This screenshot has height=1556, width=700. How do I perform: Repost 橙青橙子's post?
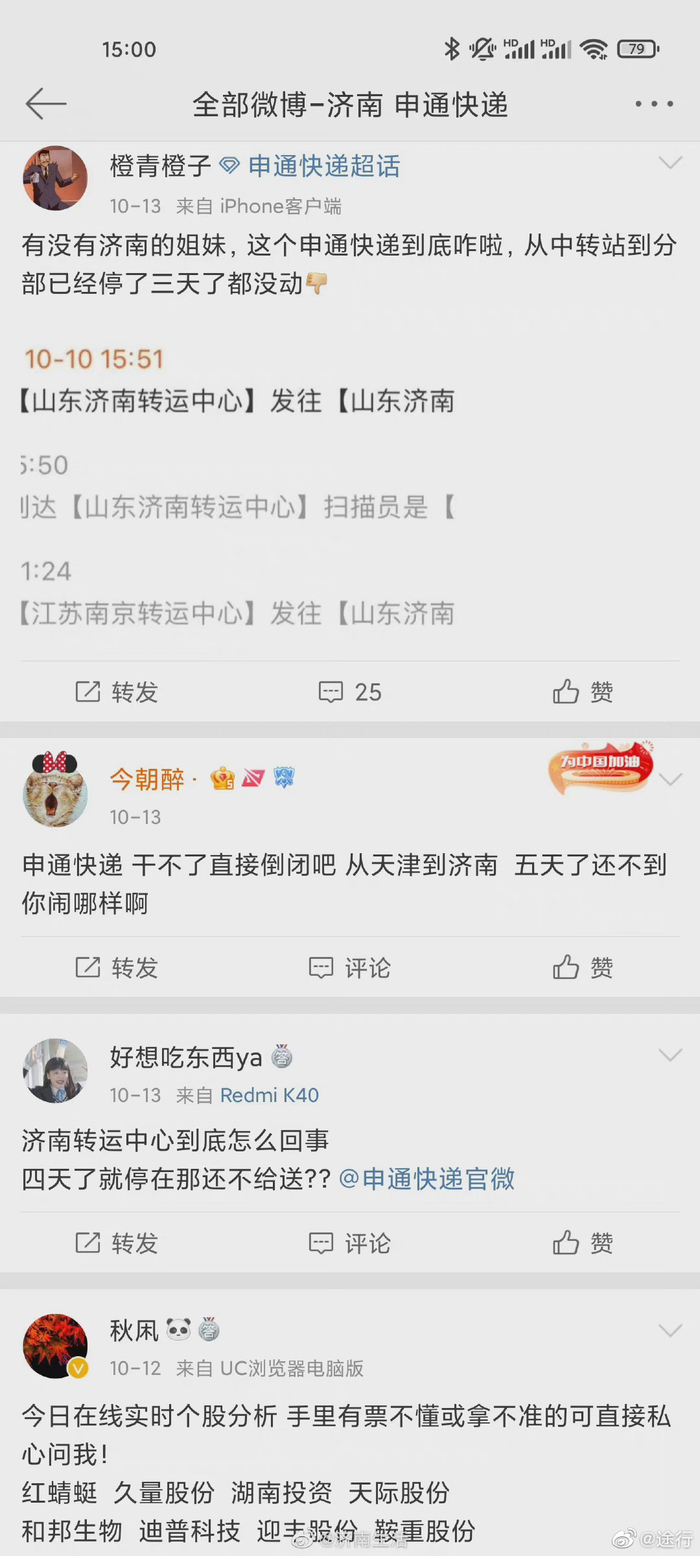pos(117,692)
